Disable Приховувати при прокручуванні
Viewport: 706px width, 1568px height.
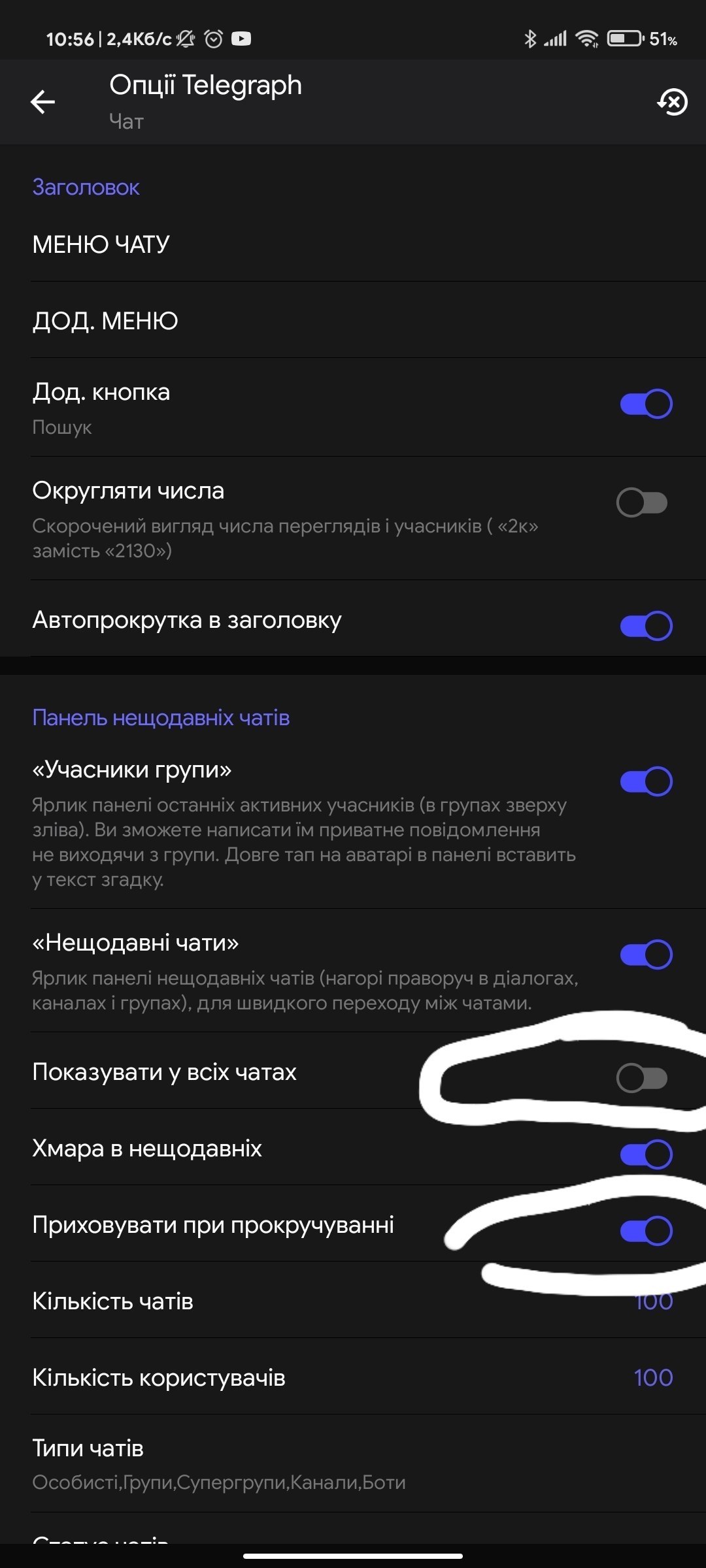point(645,1231)
